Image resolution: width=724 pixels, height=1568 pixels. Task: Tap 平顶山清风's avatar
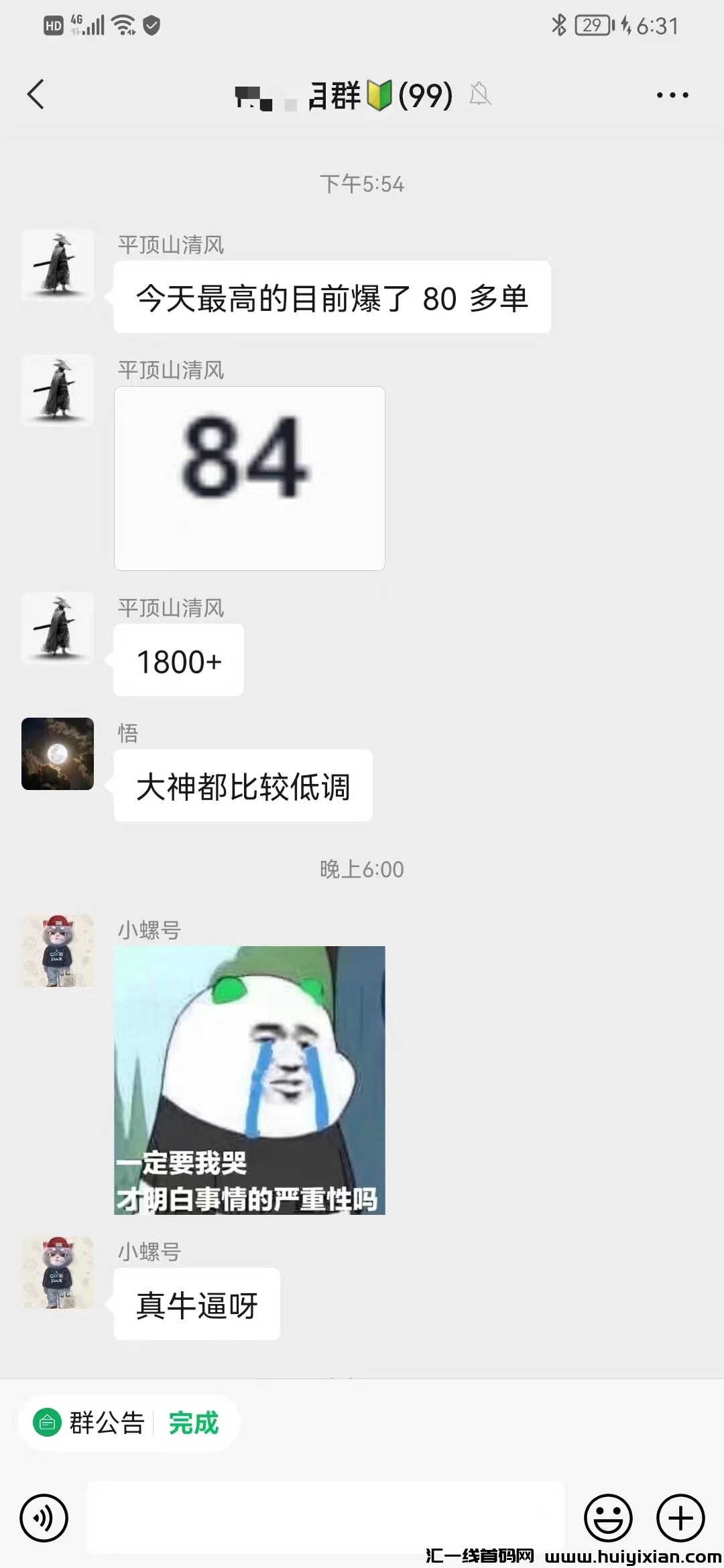pos(58,264)
